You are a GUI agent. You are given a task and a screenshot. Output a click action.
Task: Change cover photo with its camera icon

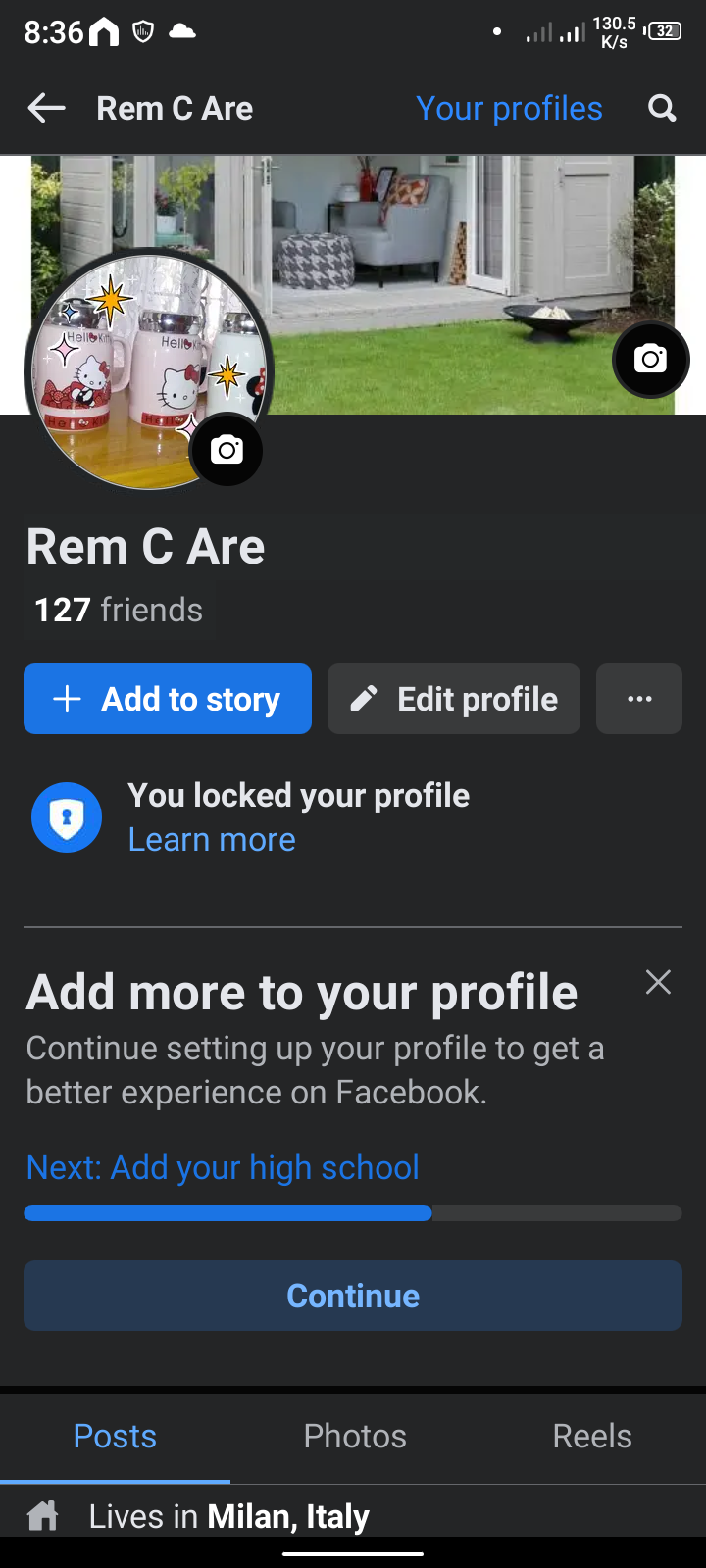[x=651, y=360]
